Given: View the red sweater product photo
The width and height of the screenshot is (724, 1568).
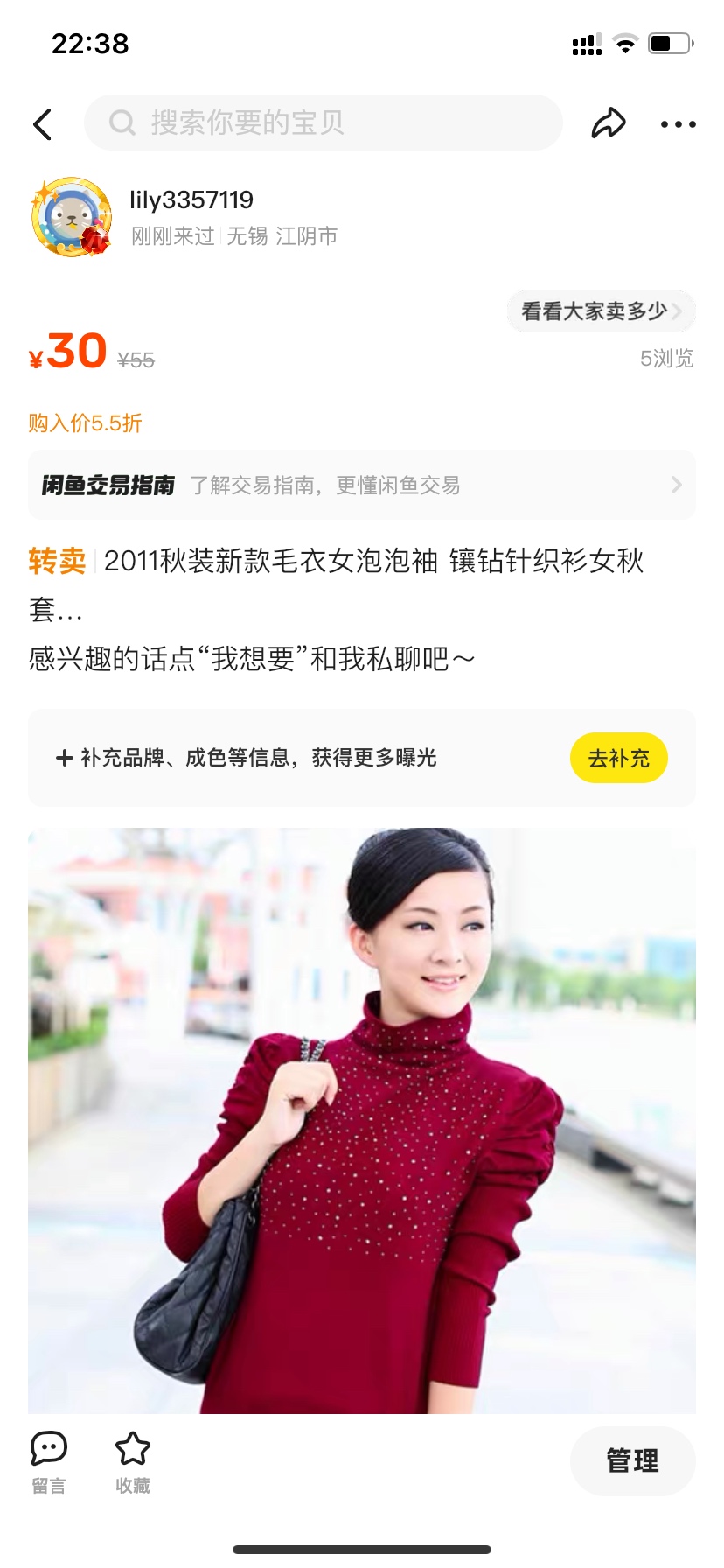Looking at the screenshot, I should tap(362, 1120).
